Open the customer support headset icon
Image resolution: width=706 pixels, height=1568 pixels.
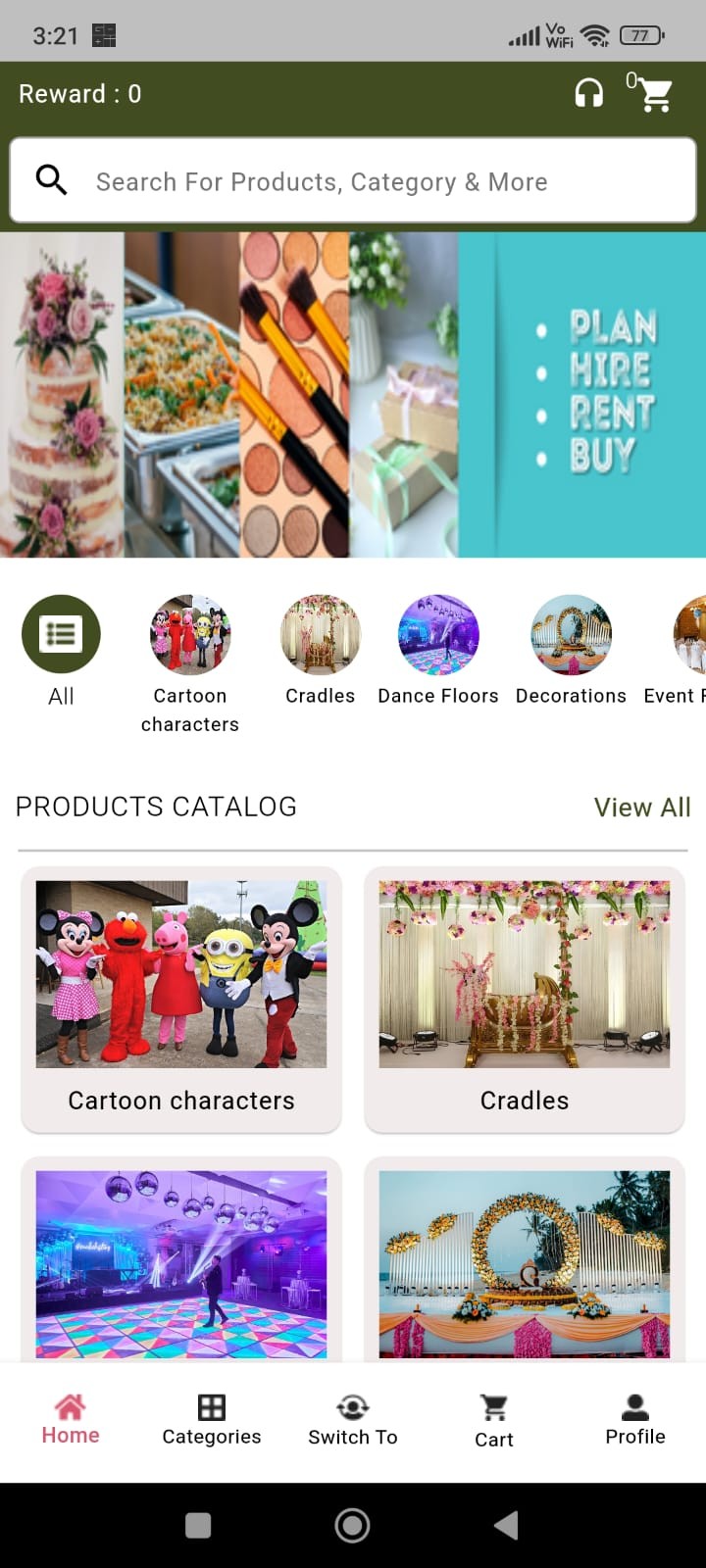pyautogui.click(x=588, y=94)
